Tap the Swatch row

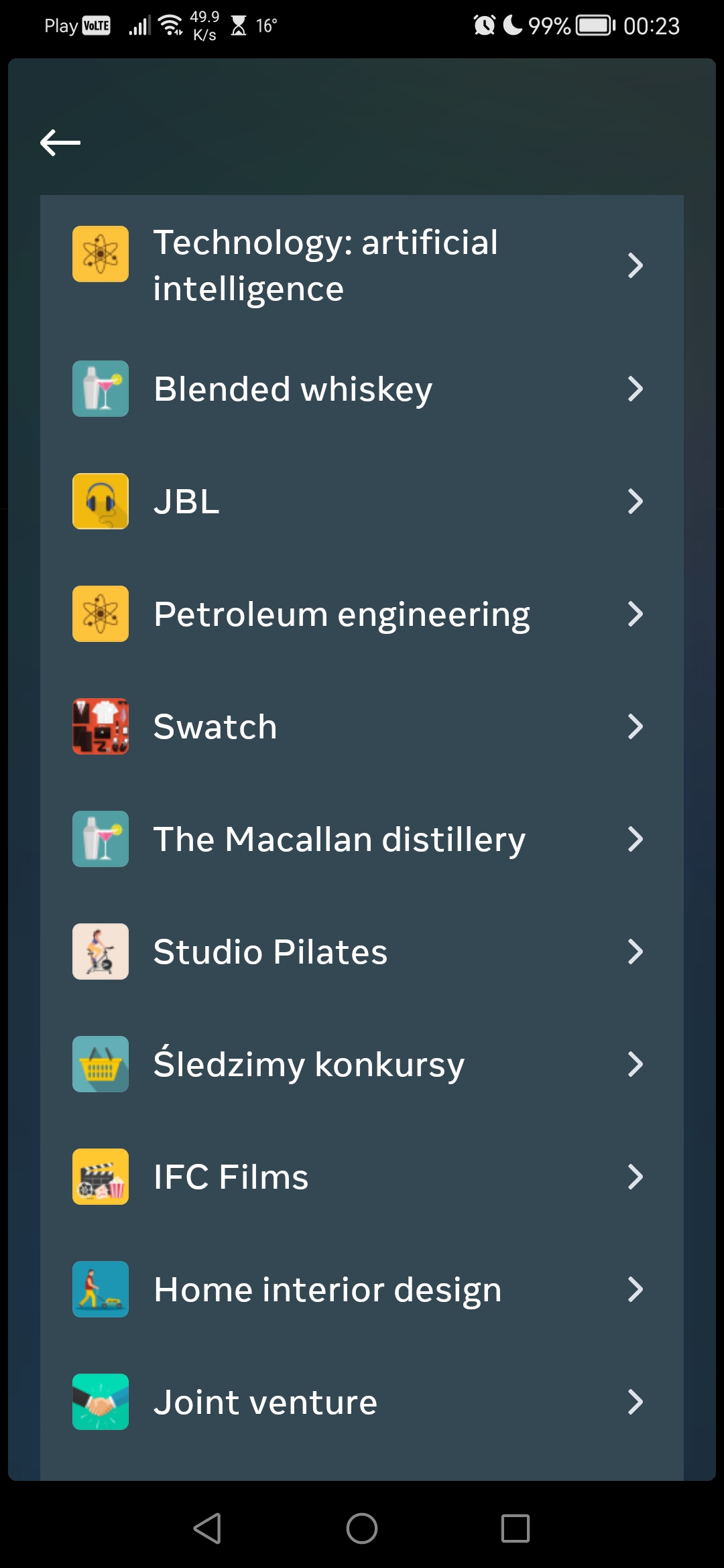362,726
